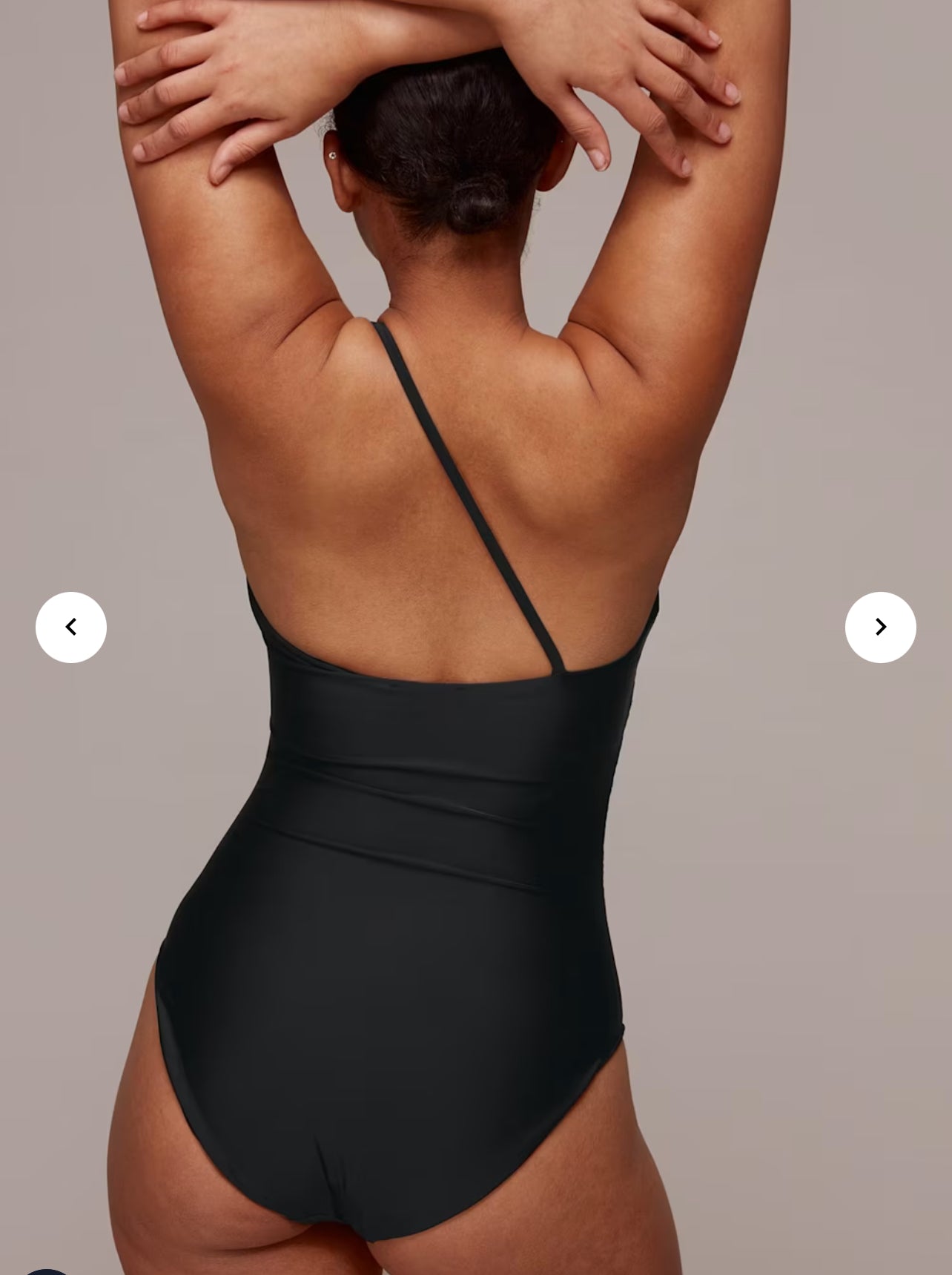
Task: Open the swimsuit photo full screen
Action: pos(445,816)
